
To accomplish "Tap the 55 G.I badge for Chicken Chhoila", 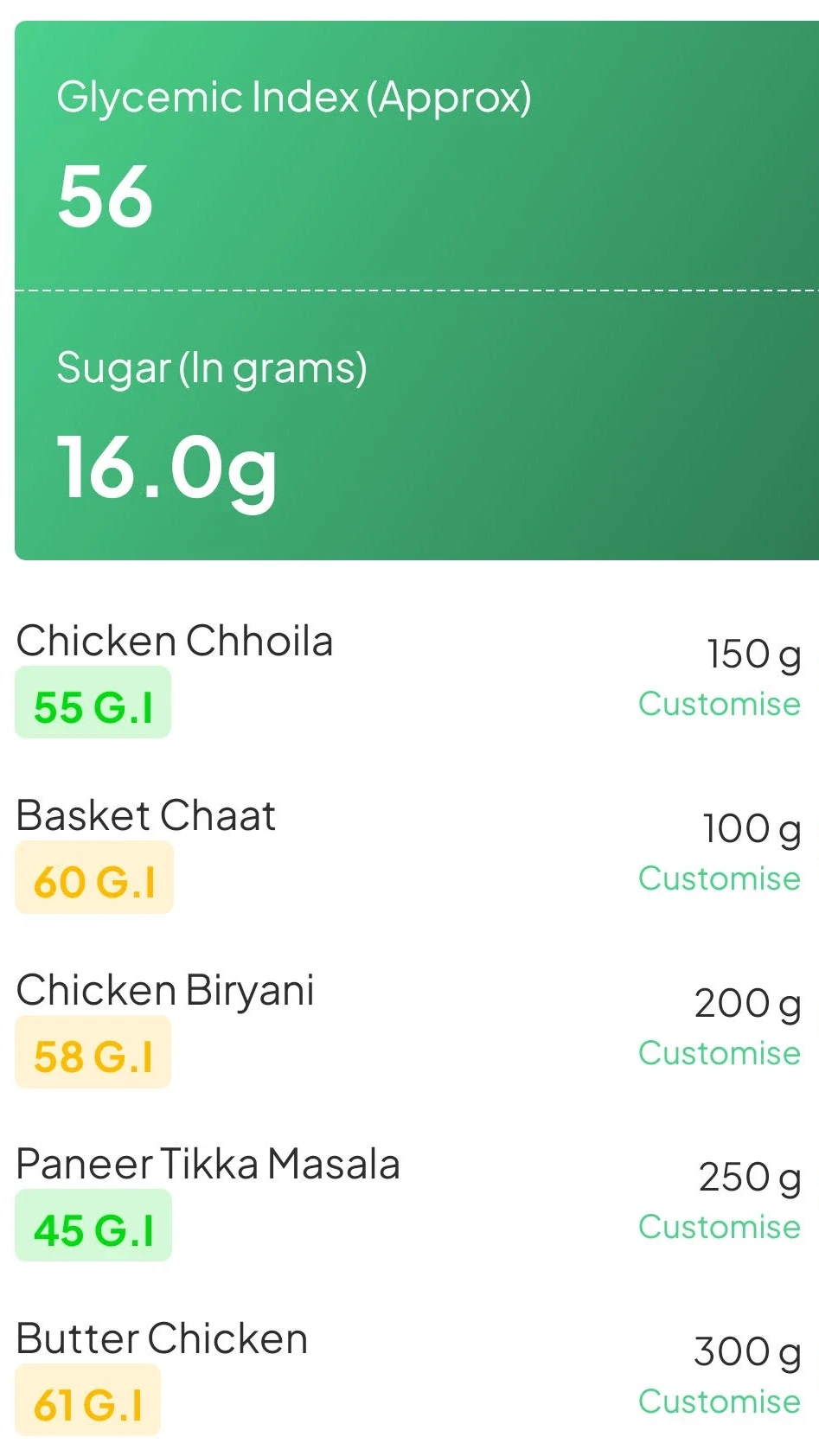I will (x=93, y=703).
